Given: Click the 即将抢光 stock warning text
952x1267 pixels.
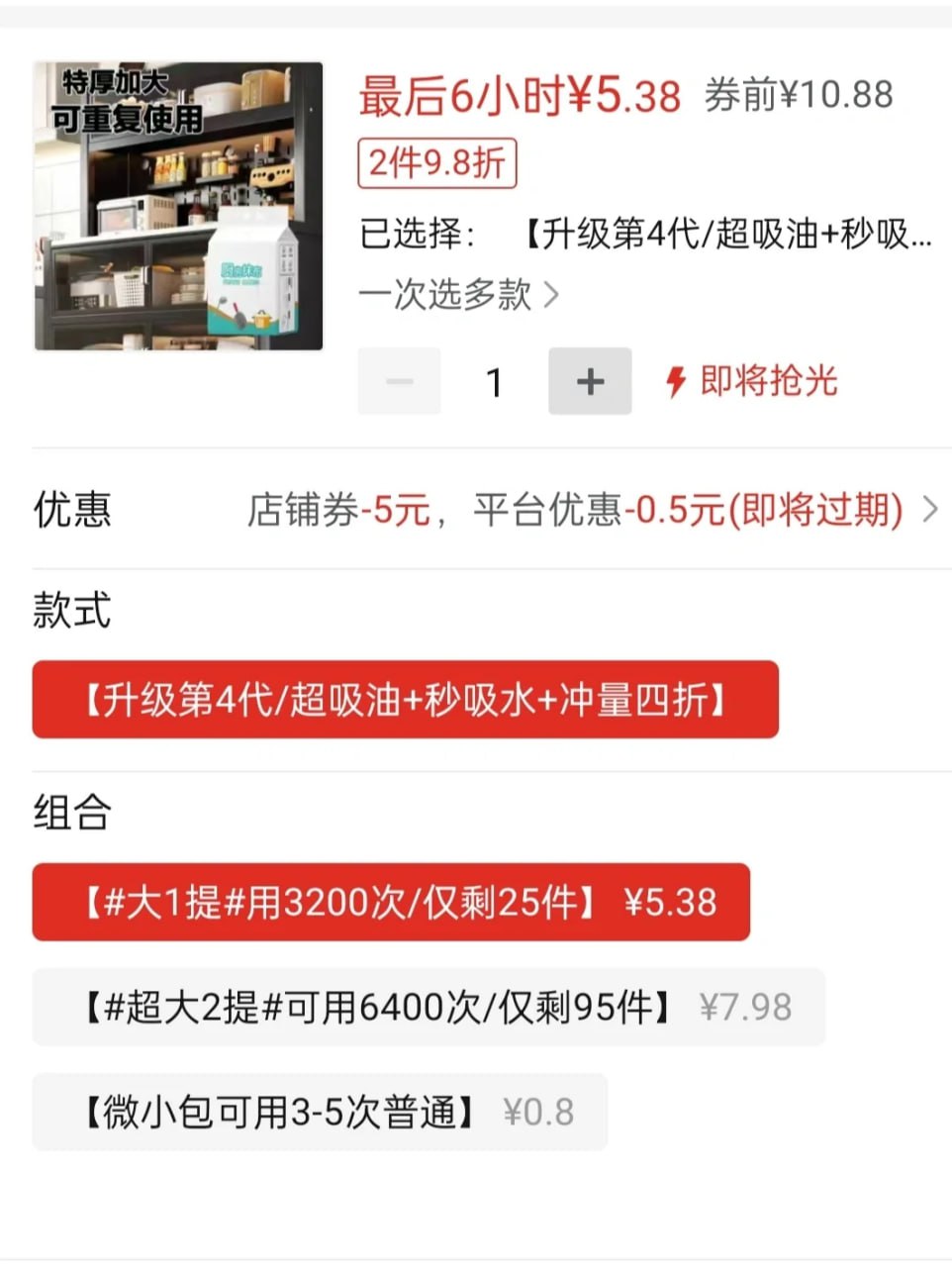Looking at the screenshot, I should click(767, 381).
